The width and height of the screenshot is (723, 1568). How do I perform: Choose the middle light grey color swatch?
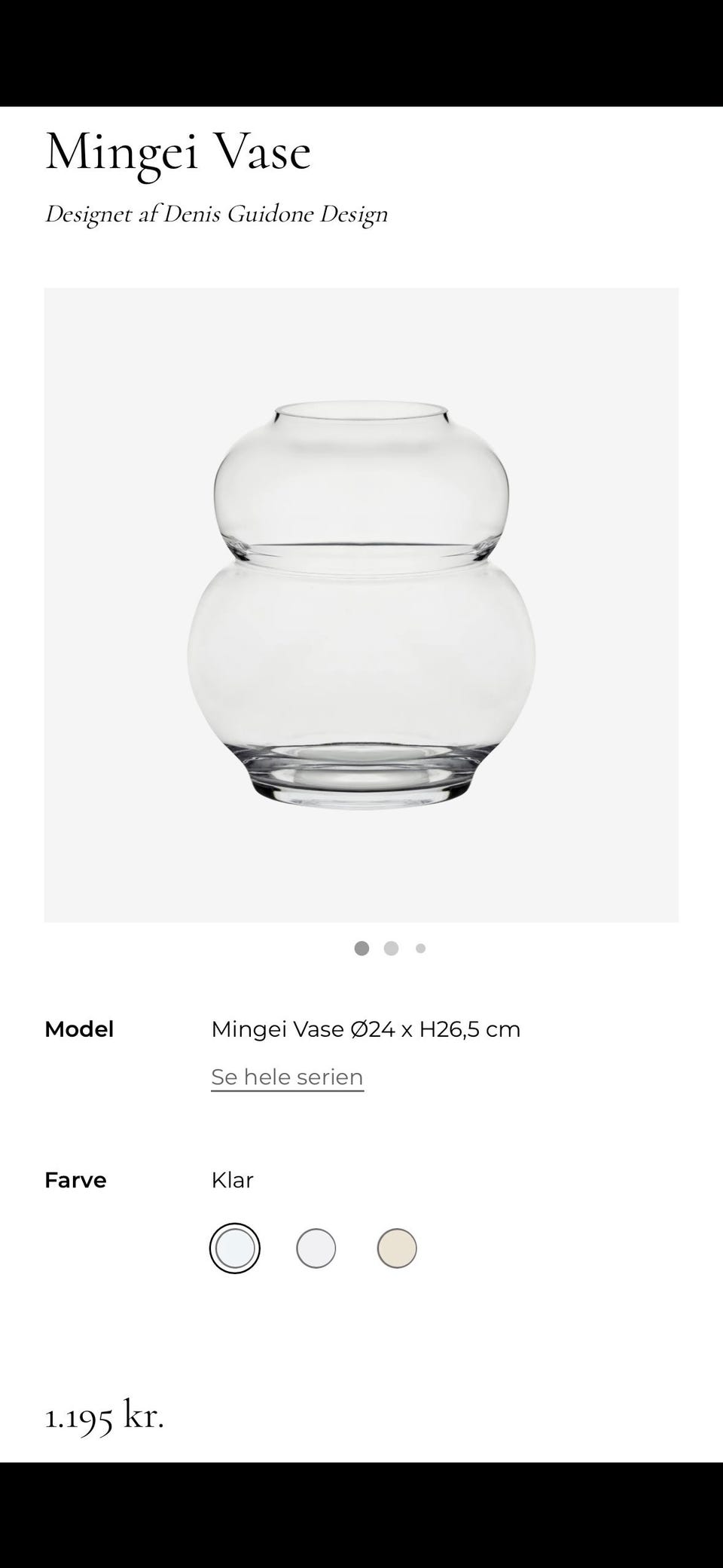(316, 1249)
